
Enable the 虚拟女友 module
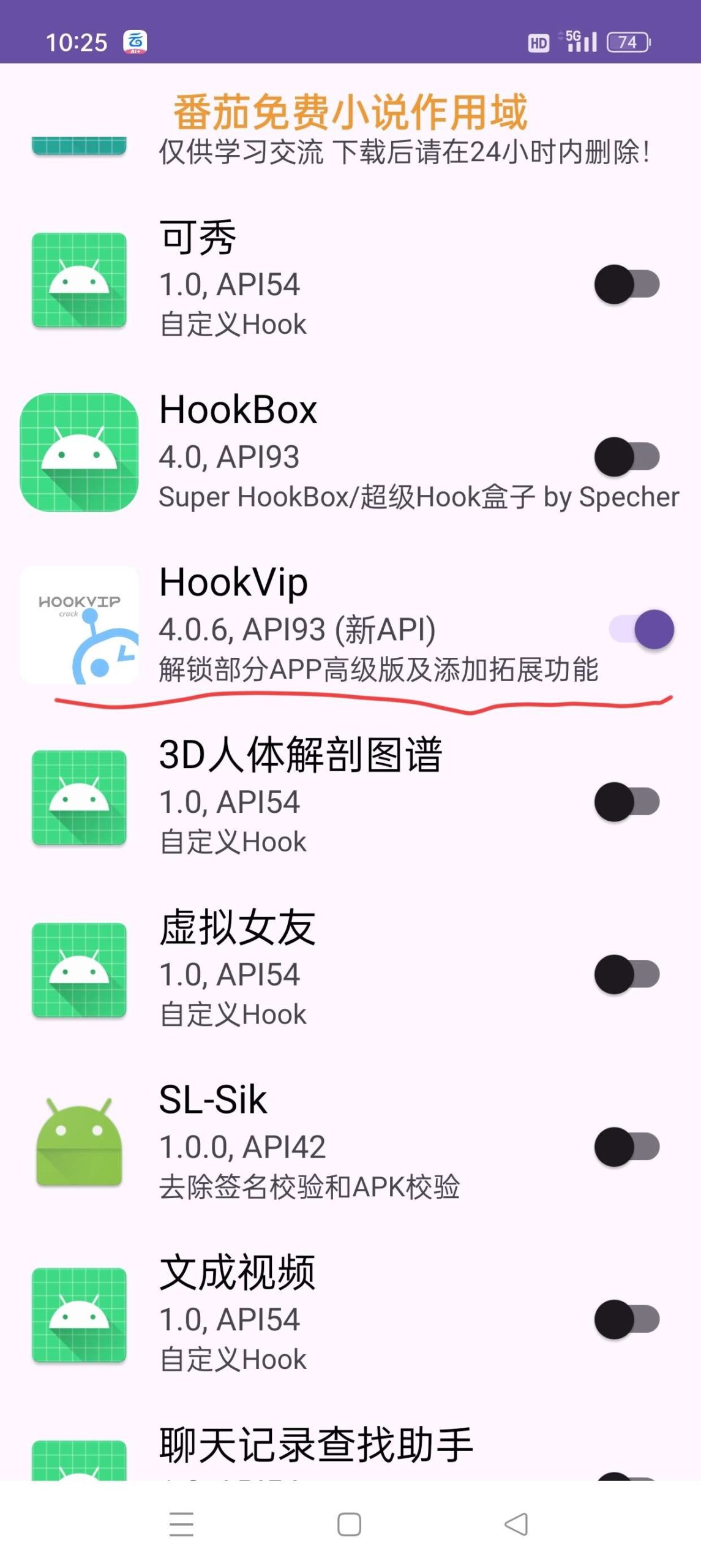pyautogui.click(x=627, y=974)
